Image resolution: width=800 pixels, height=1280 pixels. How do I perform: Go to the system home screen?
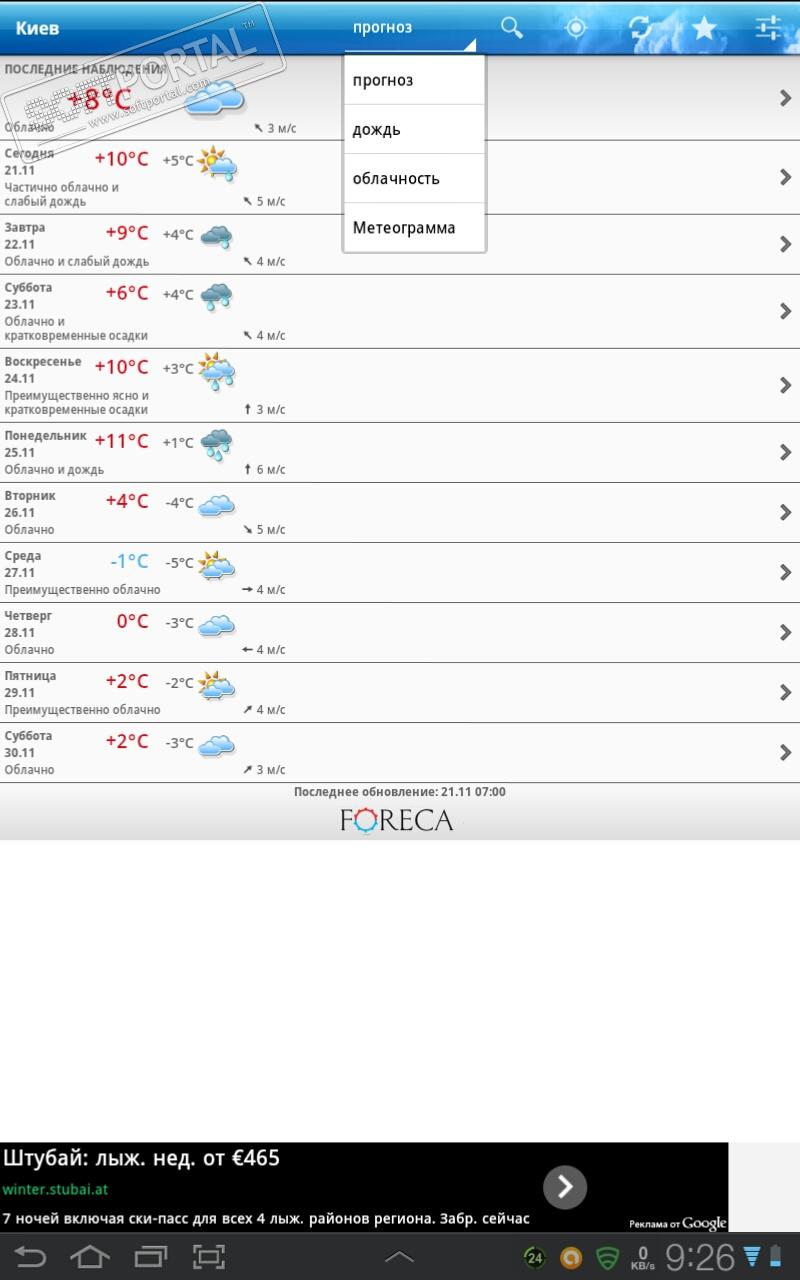pyautogui.click(x=90, y=1256)
